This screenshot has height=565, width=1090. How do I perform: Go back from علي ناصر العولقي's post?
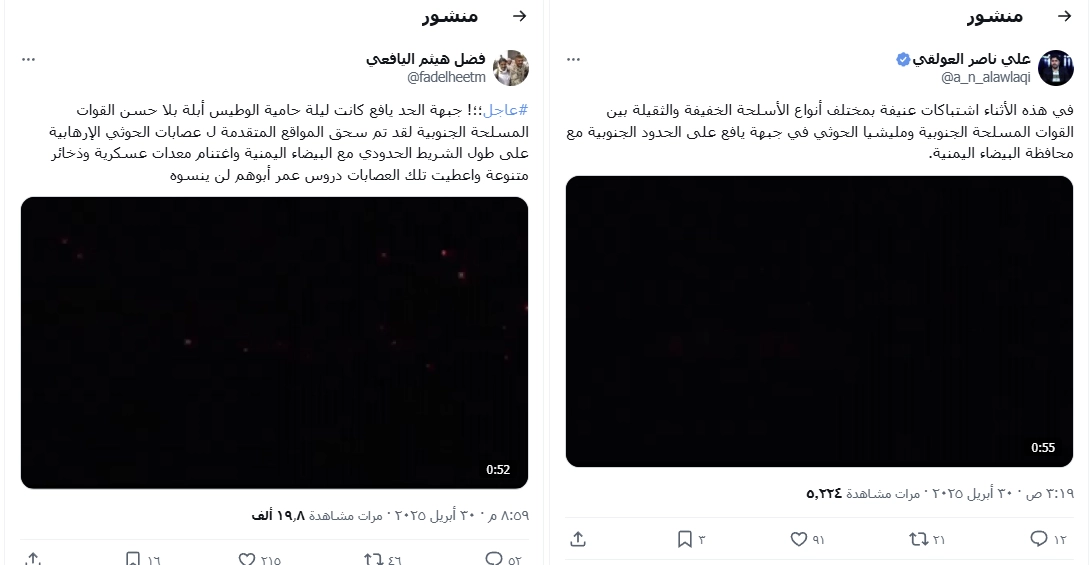tap(1064, 16)
